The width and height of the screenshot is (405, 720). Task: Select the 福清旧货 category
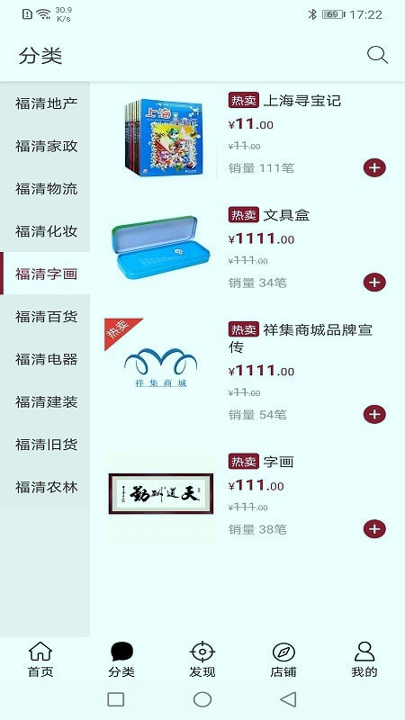click(x=45, y=444)
